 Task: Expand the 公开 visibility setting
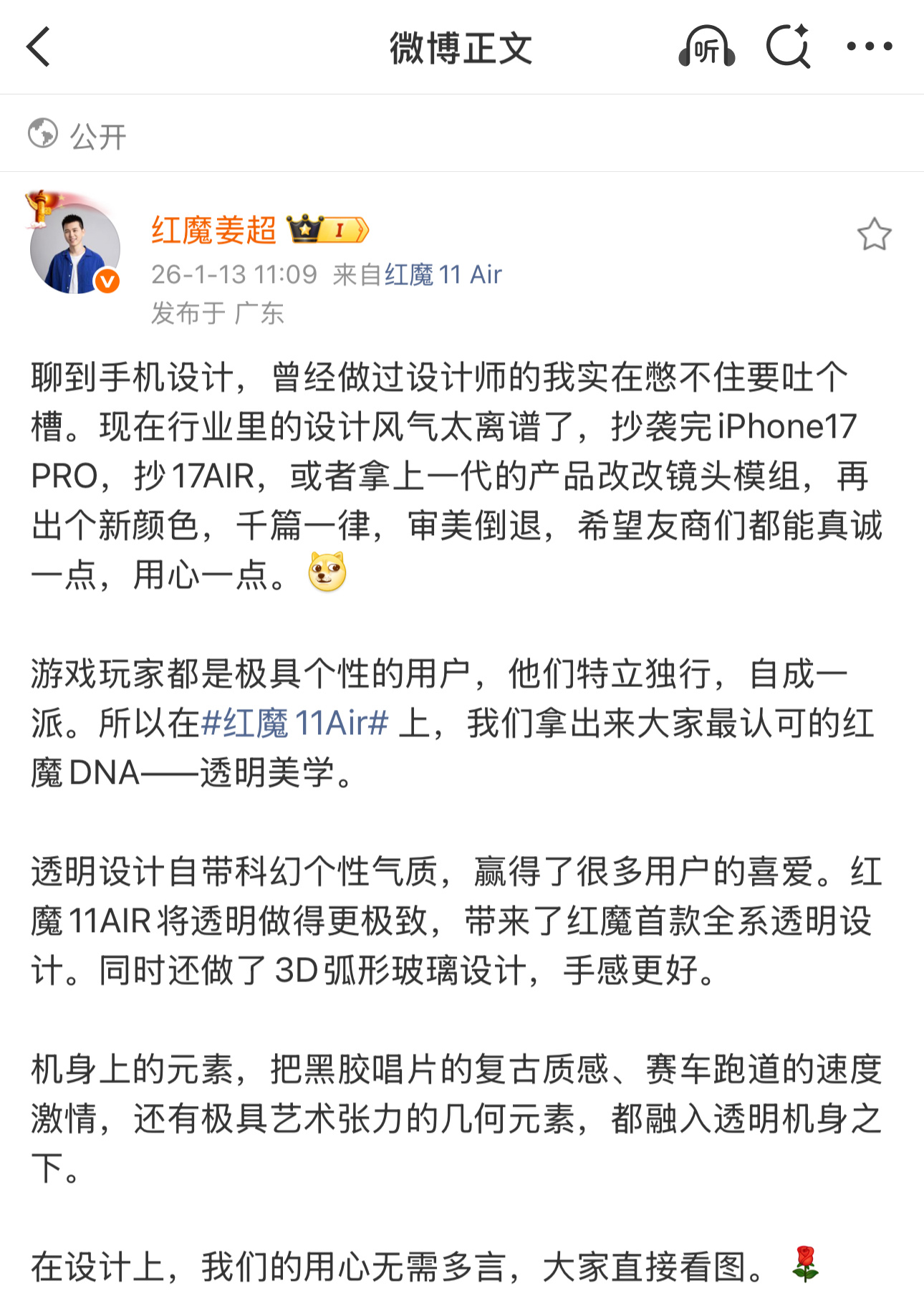tap(95, 133)
